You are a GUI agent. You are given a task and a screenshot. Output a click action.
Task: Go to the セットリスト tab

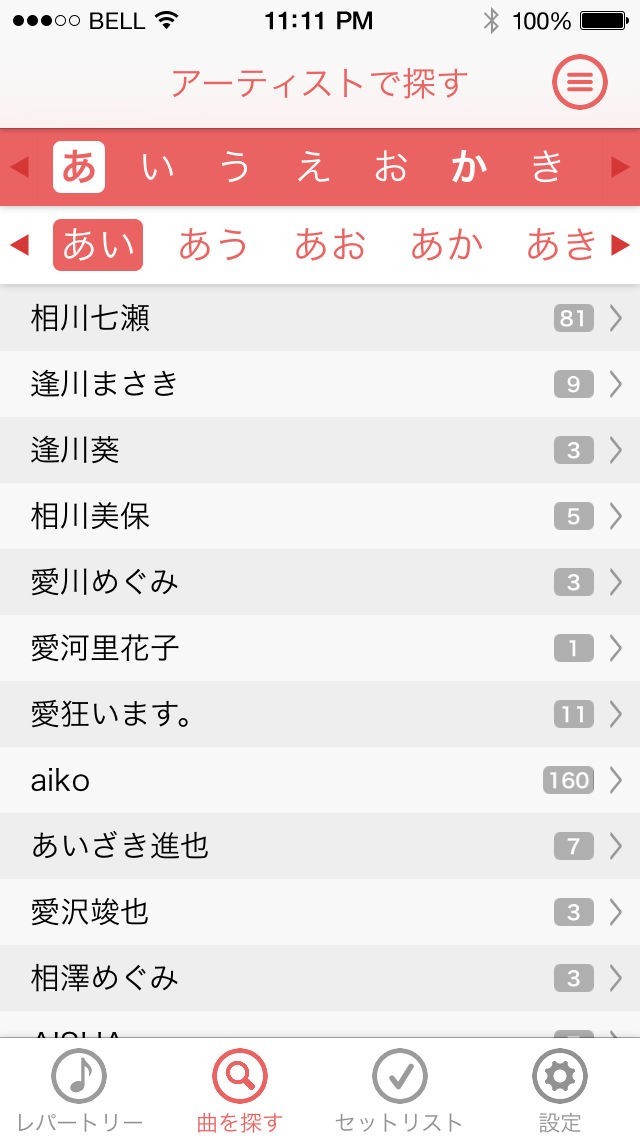(x=399, y=1088)
